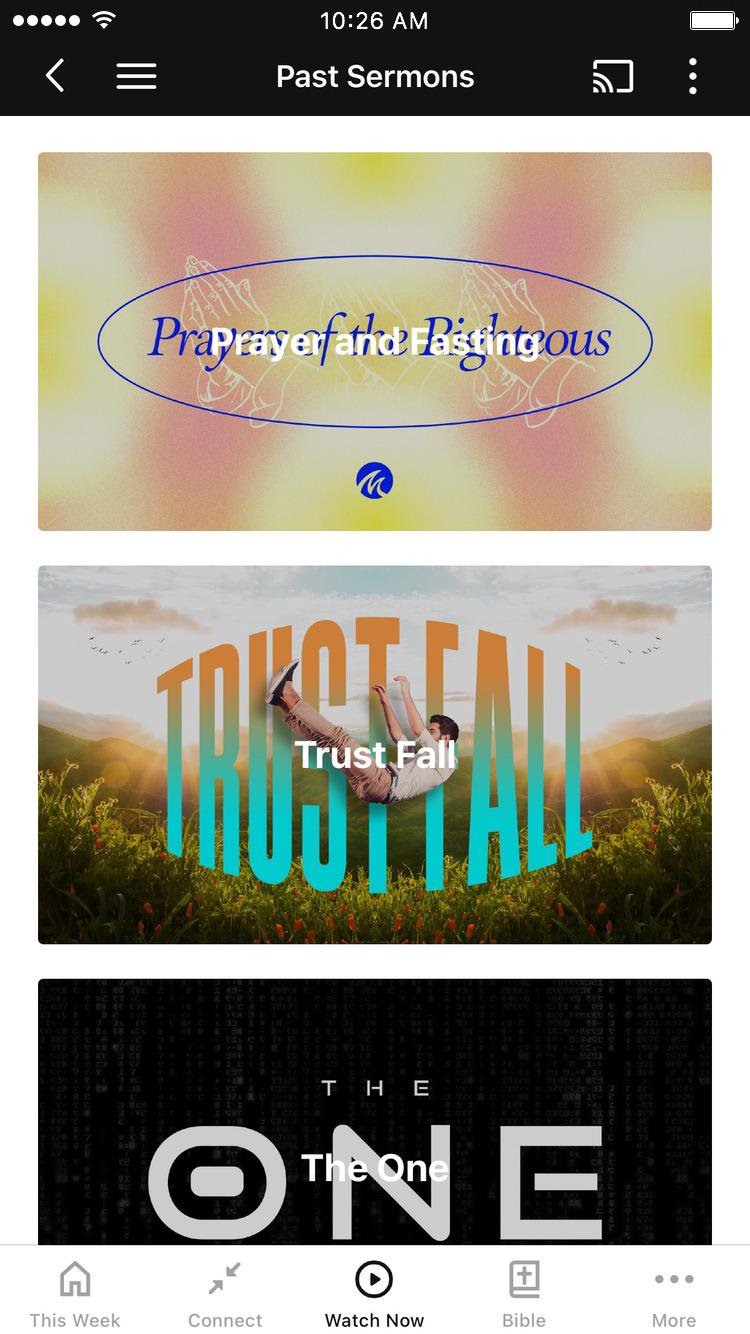Open the three-dot overflow menu
This screenshot has height=1334, width=750.
pos(692,76)
